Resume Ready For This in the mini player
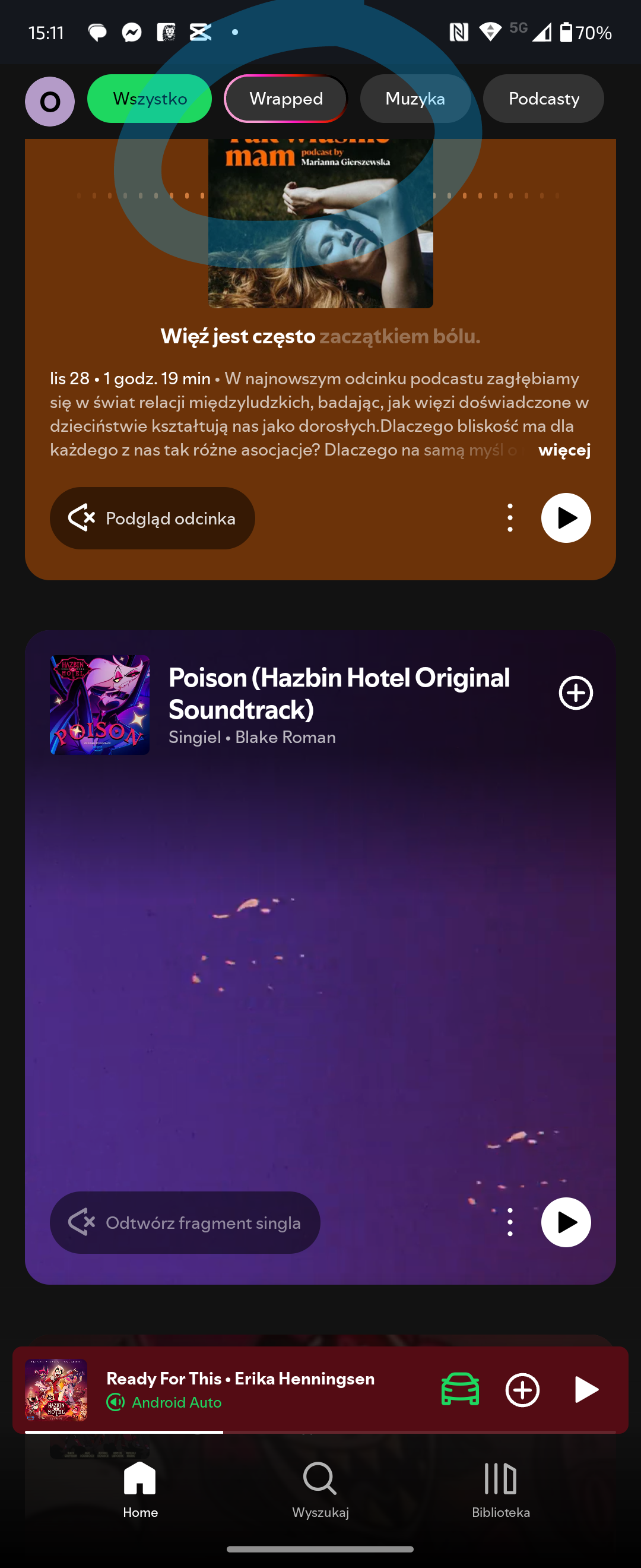The image size is (641, 1568). point(586,1390)
